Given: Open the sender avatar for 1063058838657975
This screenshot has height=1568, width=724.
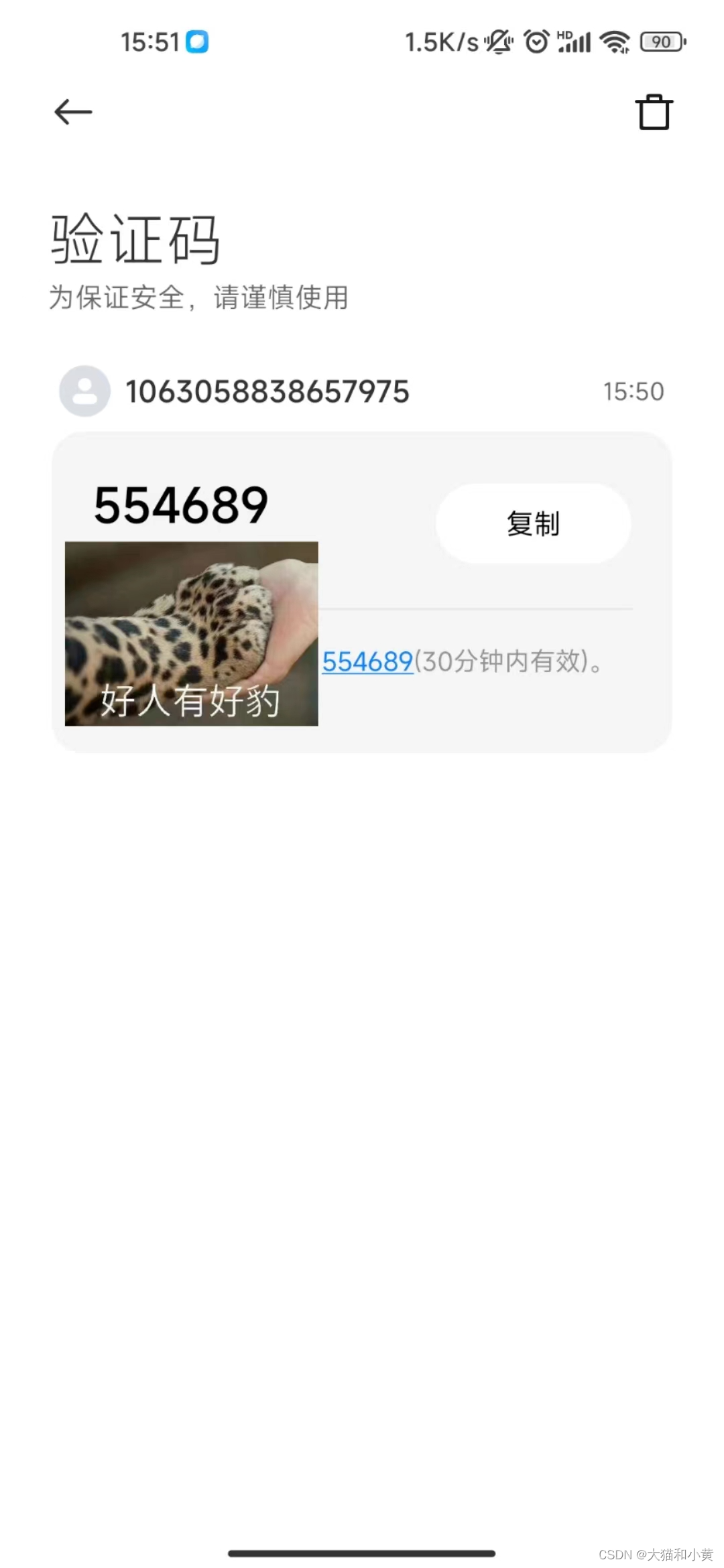Looking at the screenshot, I should pos(84,391).
